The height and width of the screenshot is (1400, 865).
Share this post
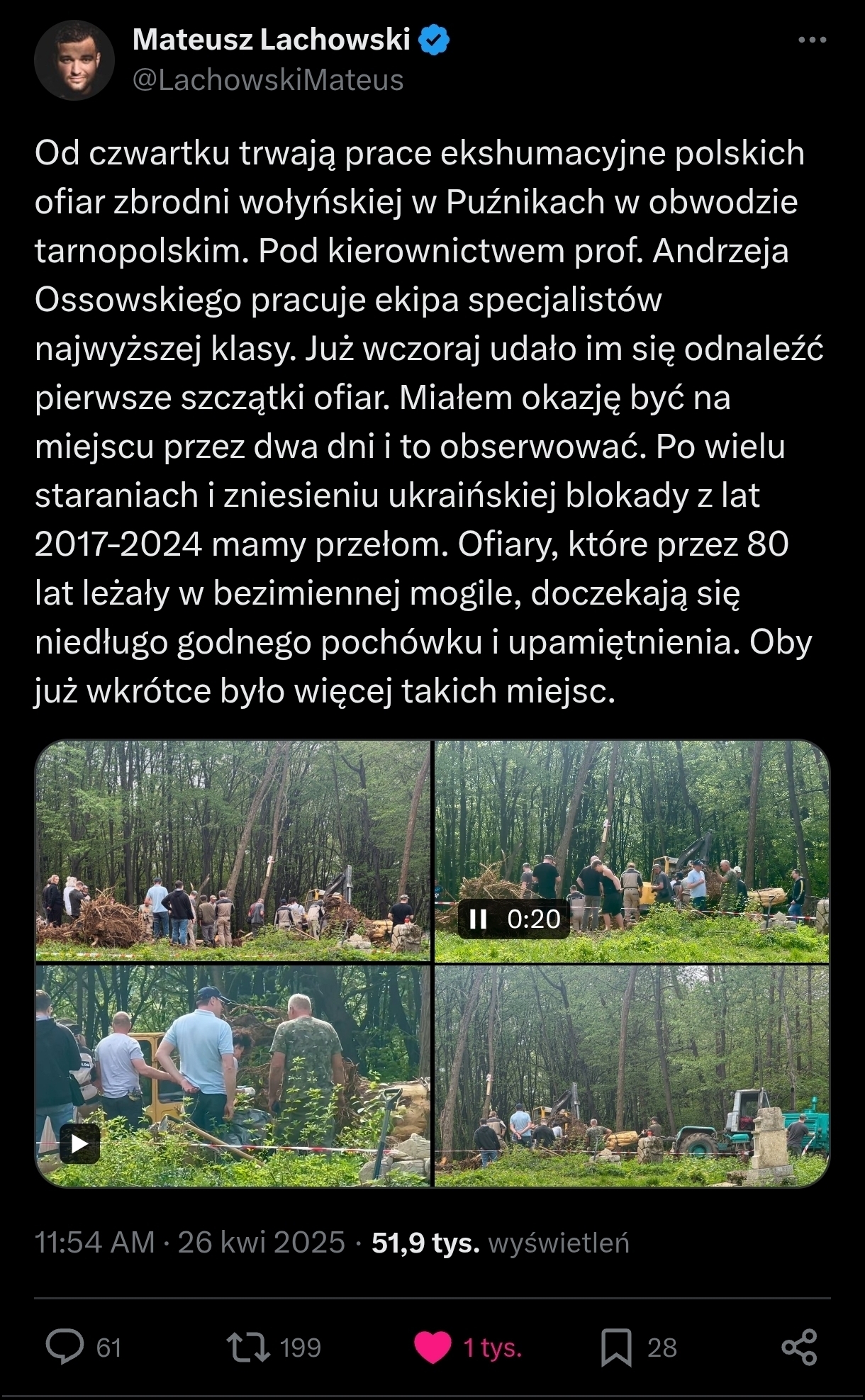click(799, 1347)
